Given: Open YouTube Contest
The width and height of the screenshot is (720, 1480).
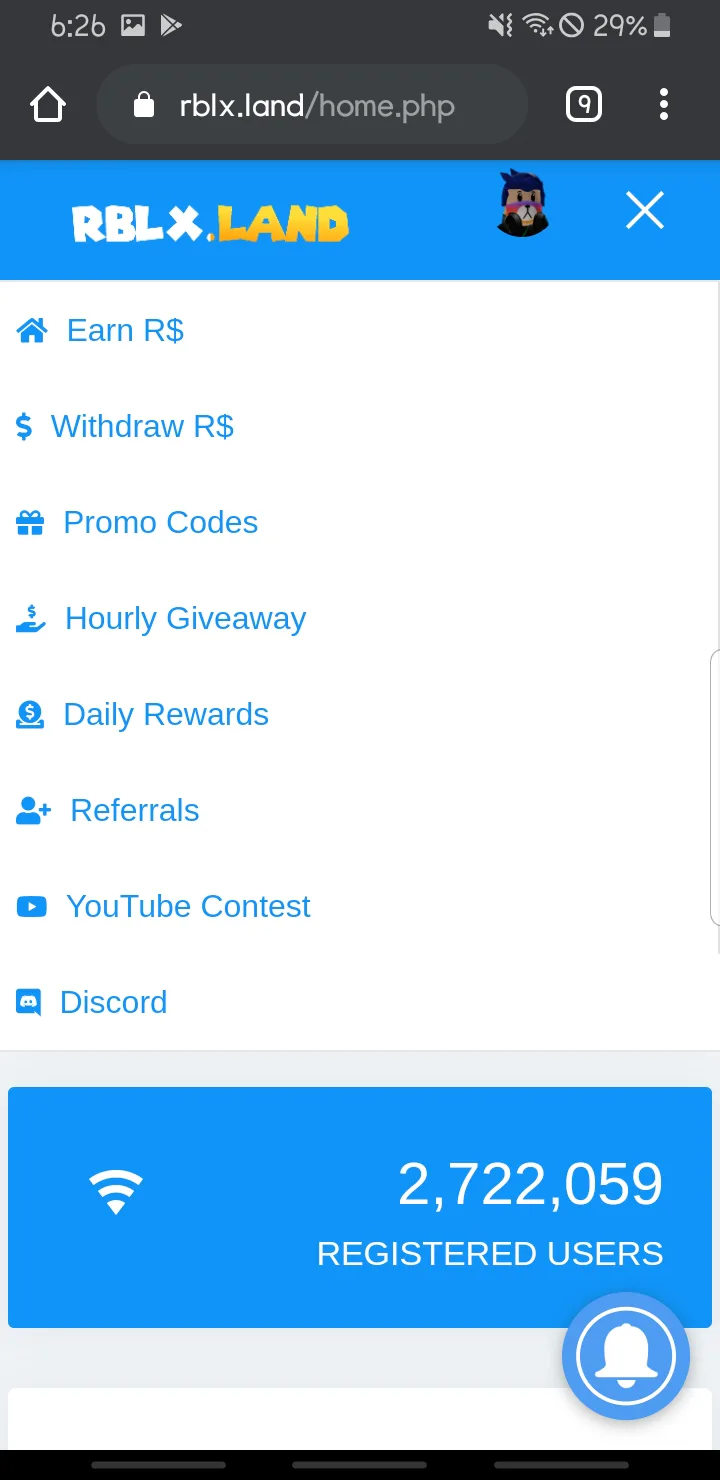Looking at the screenshot, I should (x=187, y=906).
